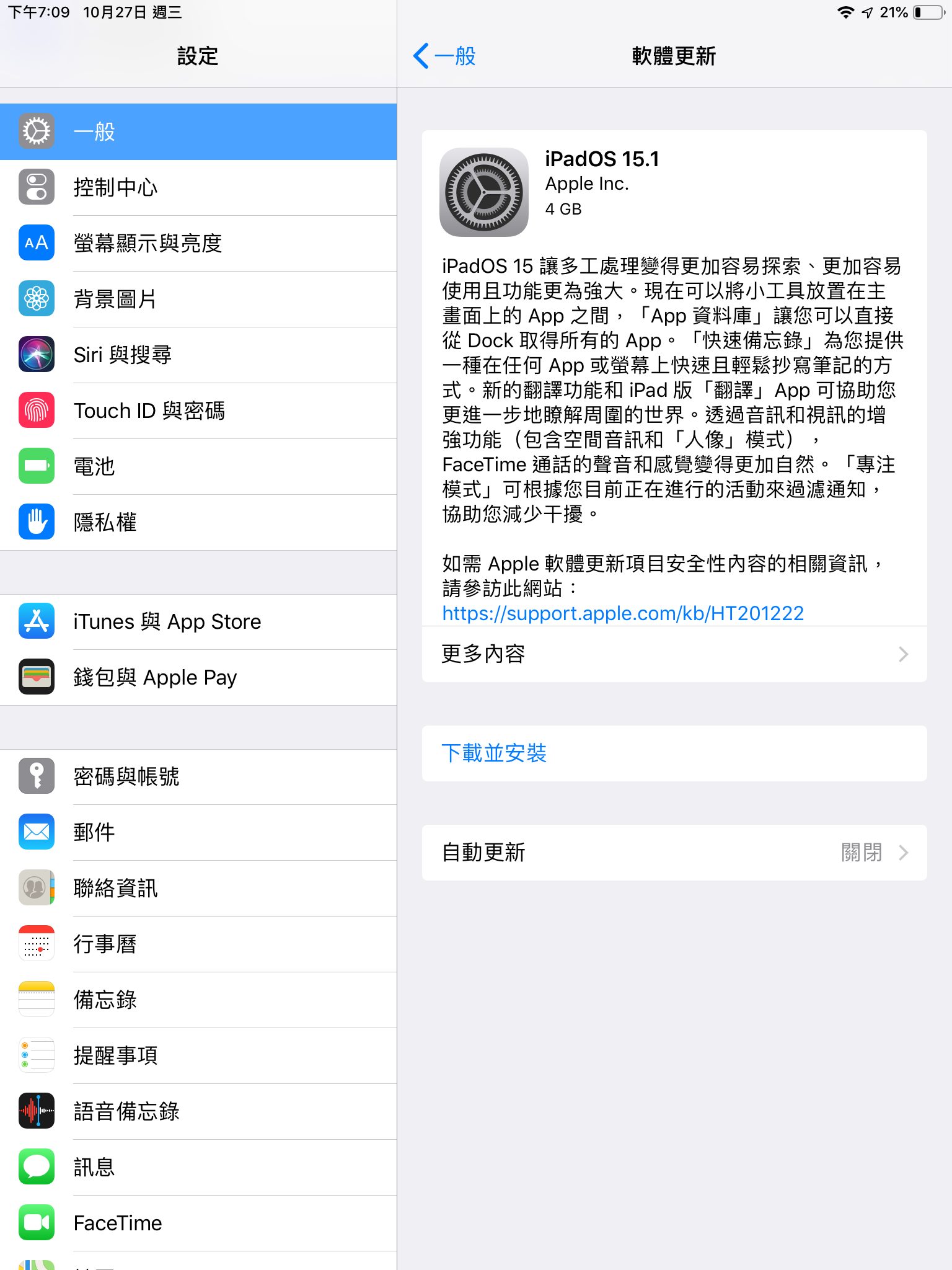Open 自動更新 settings
952x1270 pixels.
[674, 853]
